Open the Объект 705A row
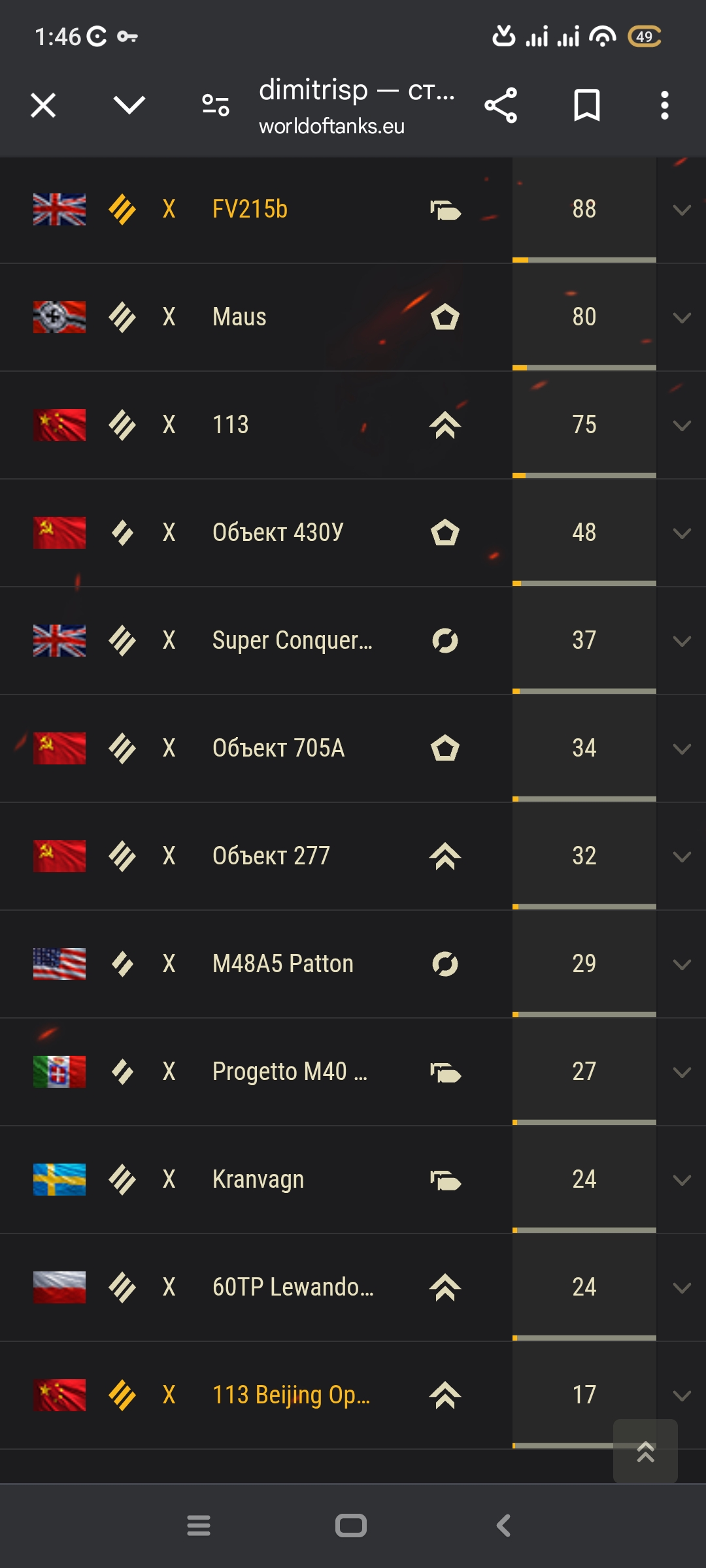 (353, 749)
